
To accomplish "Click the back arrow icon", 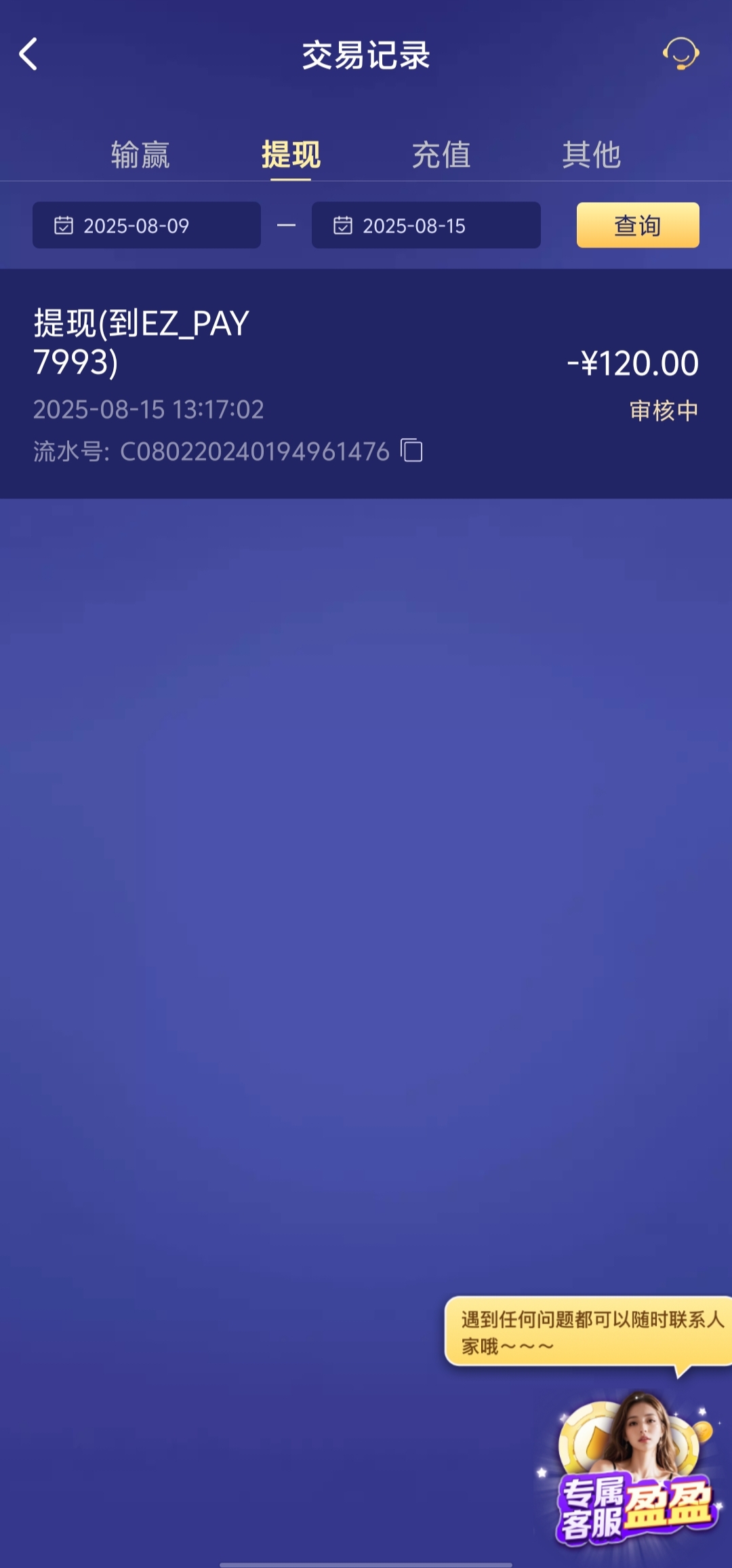I will click(28, 56).
